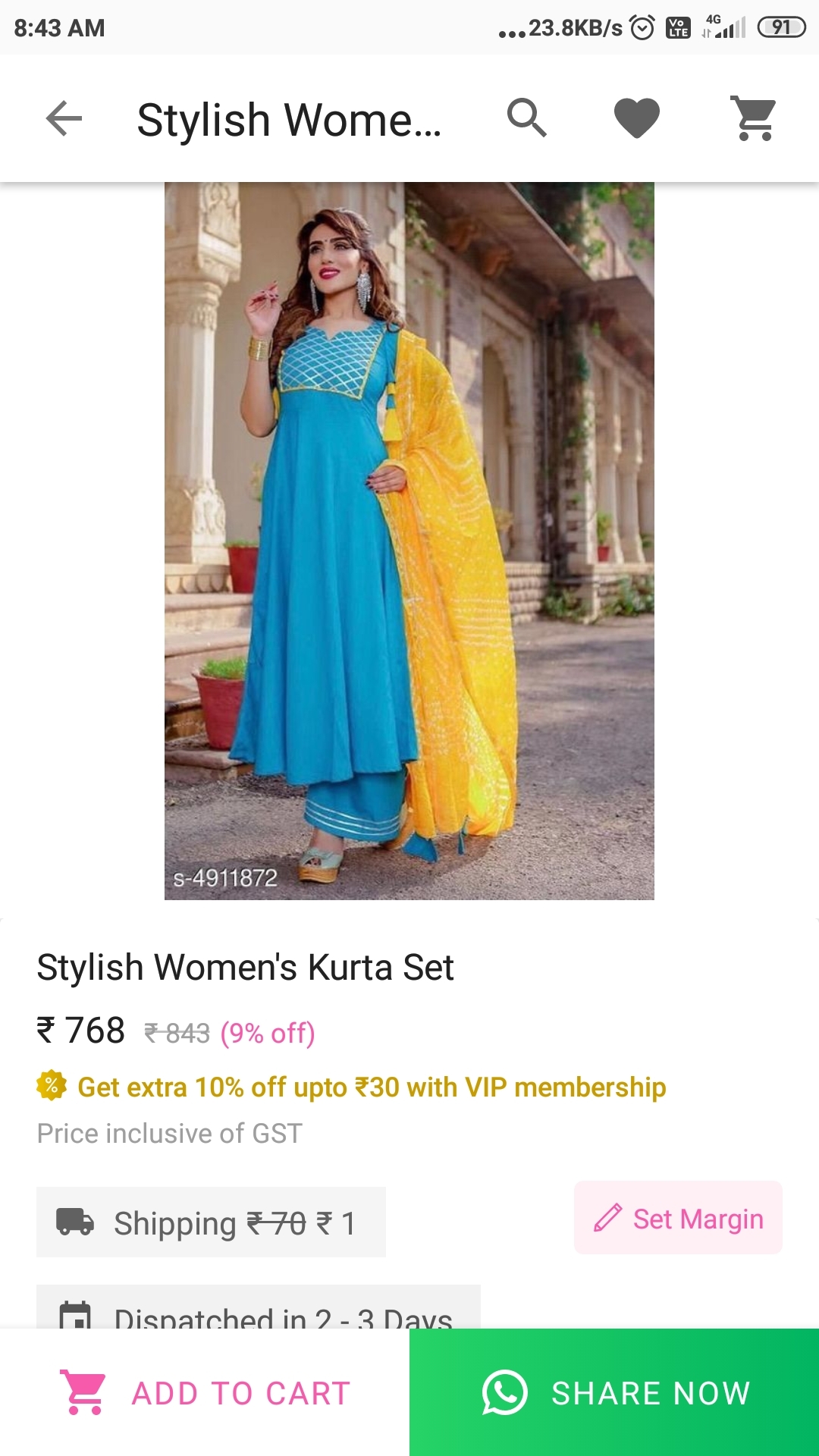The height and width of the screenshot is (1456, 819).
Task: Open the shopping cart in the app bar
Action: coord(753,118)
